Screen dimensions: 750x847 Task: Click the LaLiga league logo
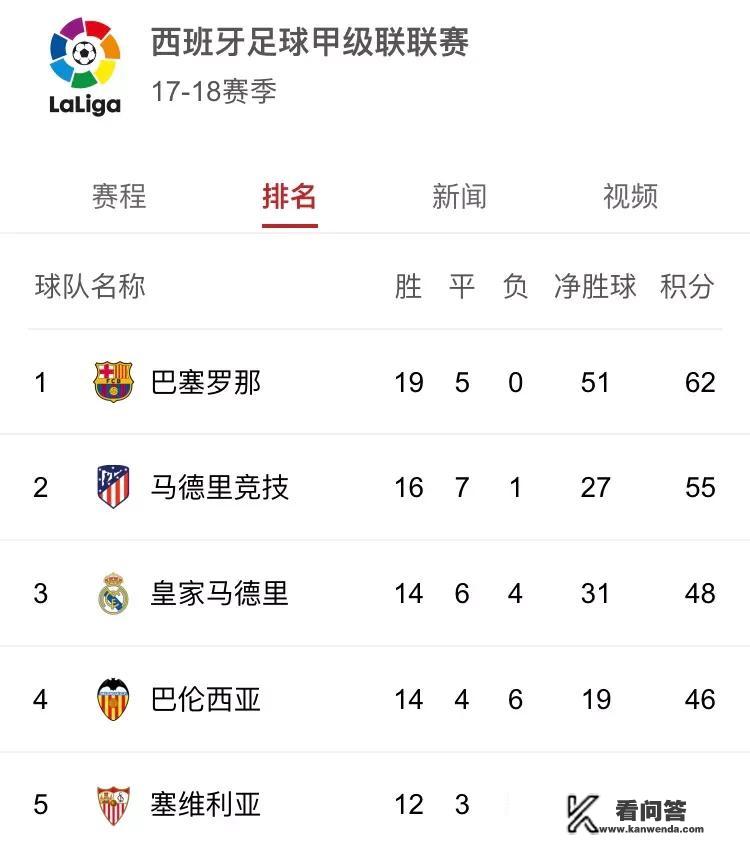pos(85,60)
